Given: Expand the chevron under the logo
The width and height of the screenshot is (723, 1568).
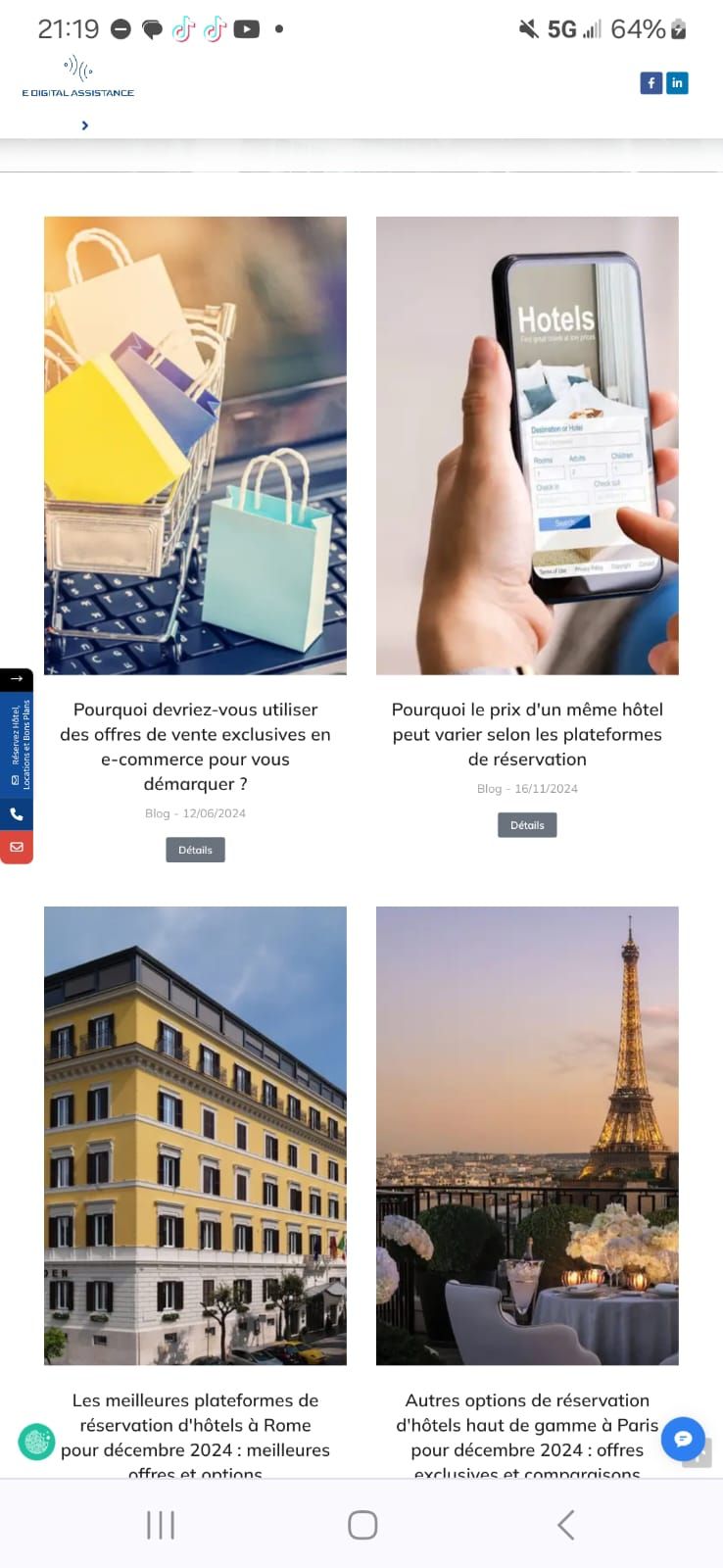Looking at the screenshot, I should pyautogui.click(x=85, y=125).
